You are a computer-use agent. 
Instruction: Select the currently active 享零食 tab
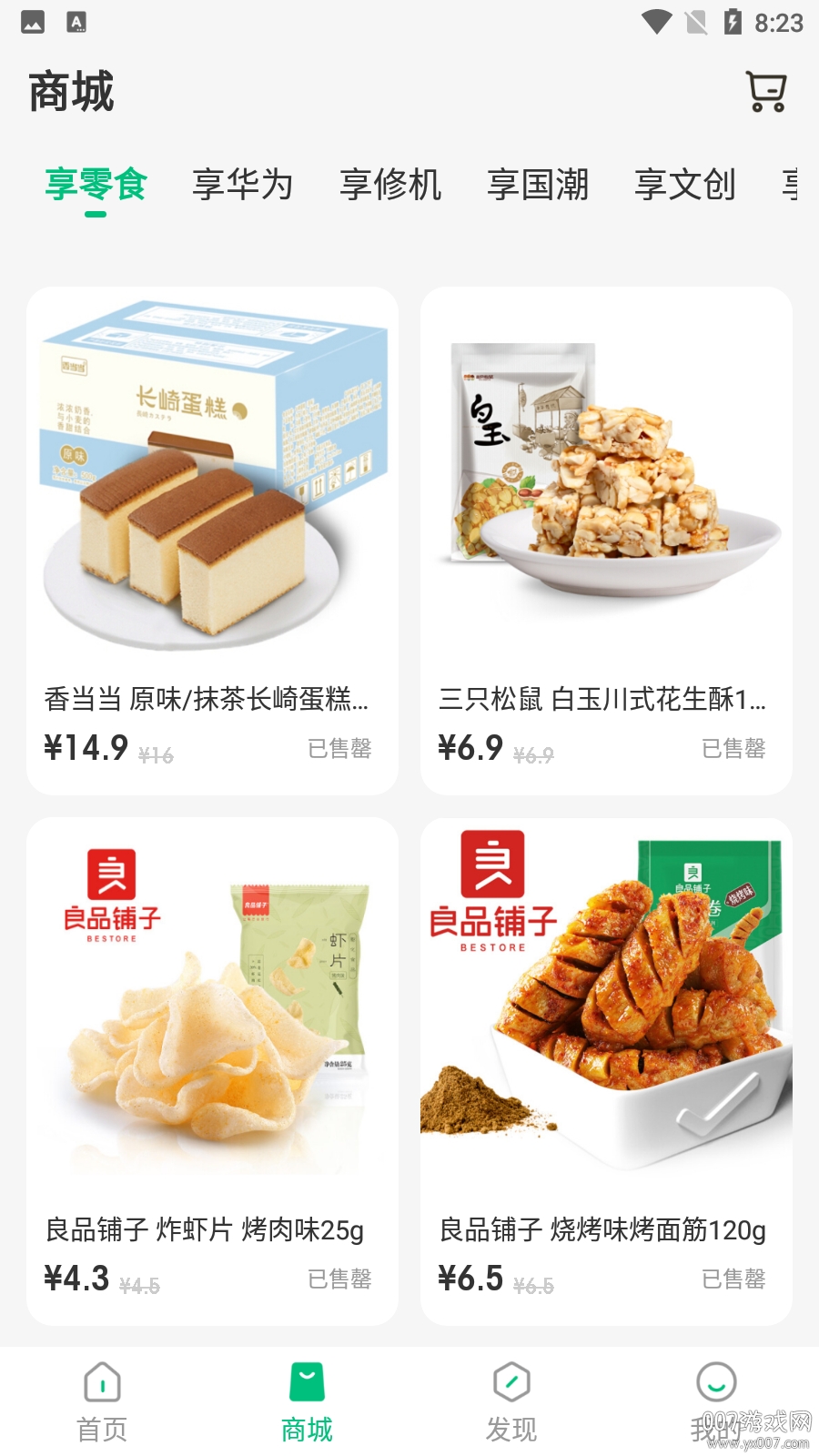coord(96,185)
